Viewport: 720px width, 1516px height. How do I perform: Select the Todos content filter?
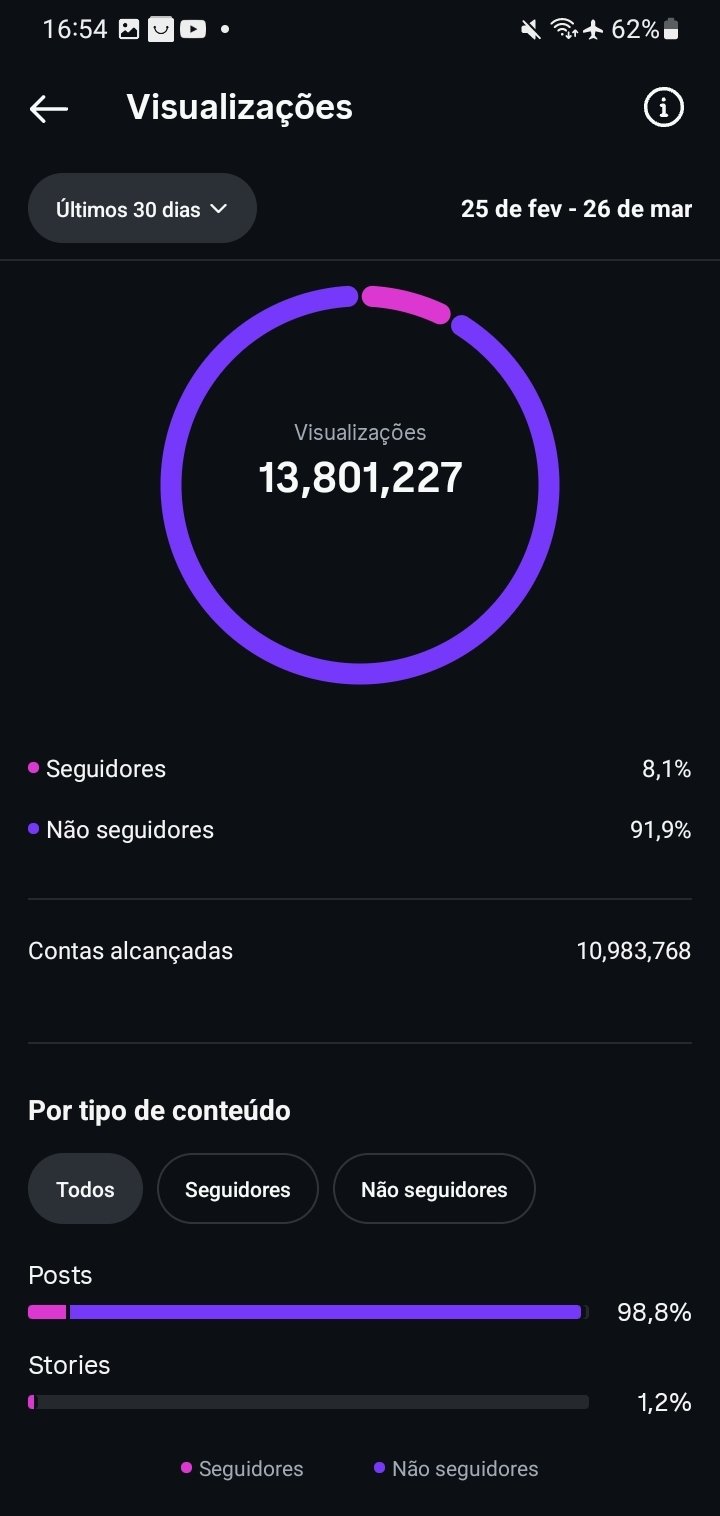pyautogui.click(x=85, y=1189)
